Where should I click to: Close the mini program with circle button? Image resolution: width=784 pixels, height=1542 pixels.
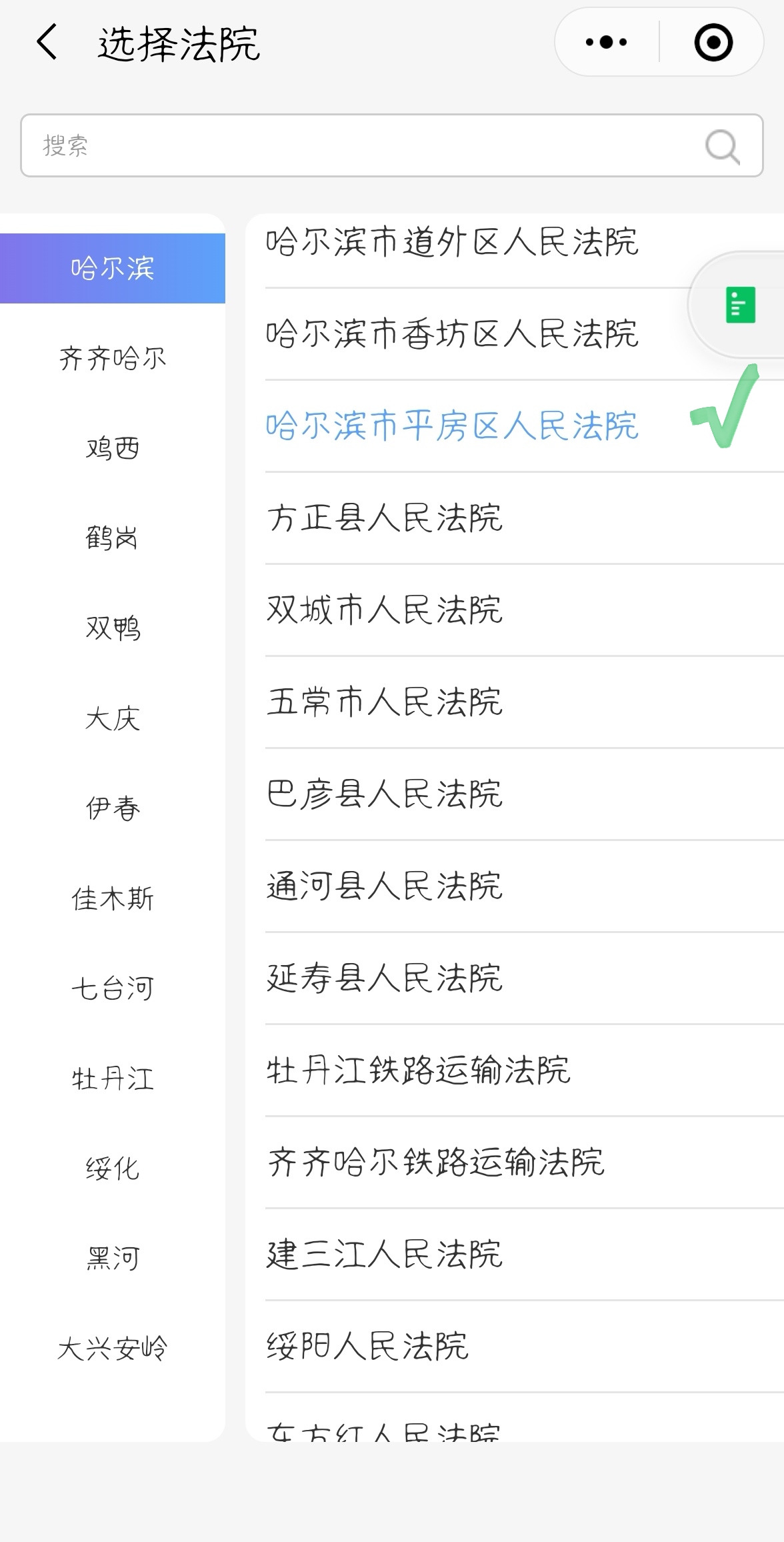pos(713,42)
